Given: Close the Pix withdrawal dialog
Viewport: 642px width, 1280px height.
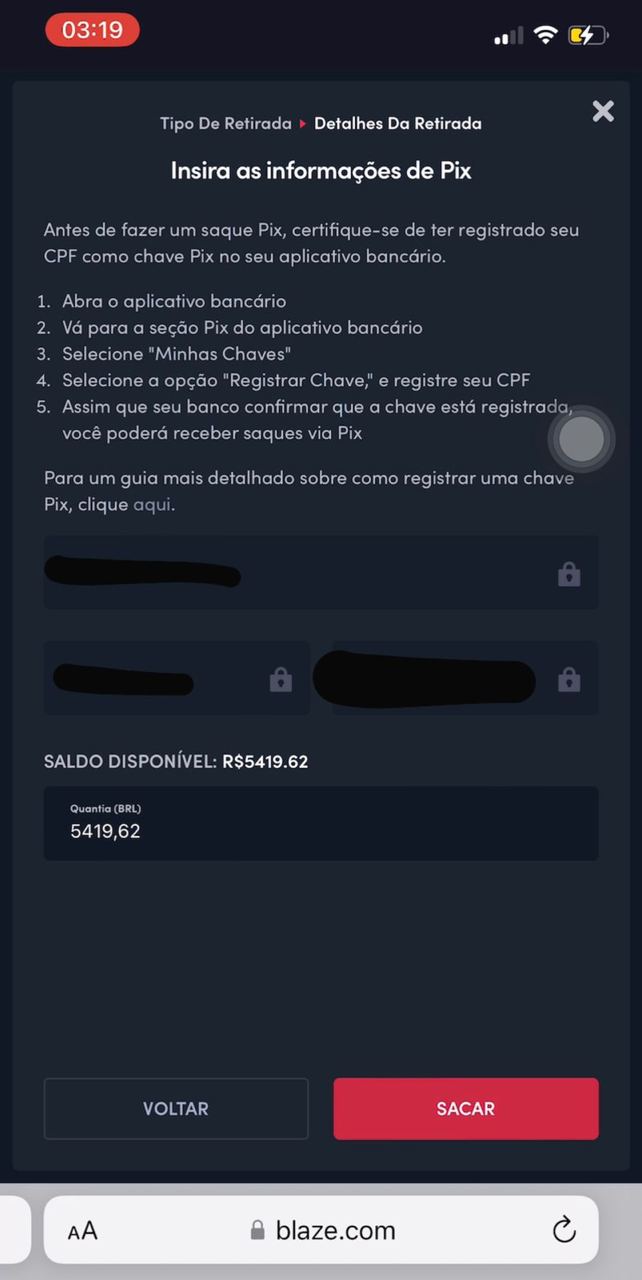Looking at the screenshot, I should (602, 111).
